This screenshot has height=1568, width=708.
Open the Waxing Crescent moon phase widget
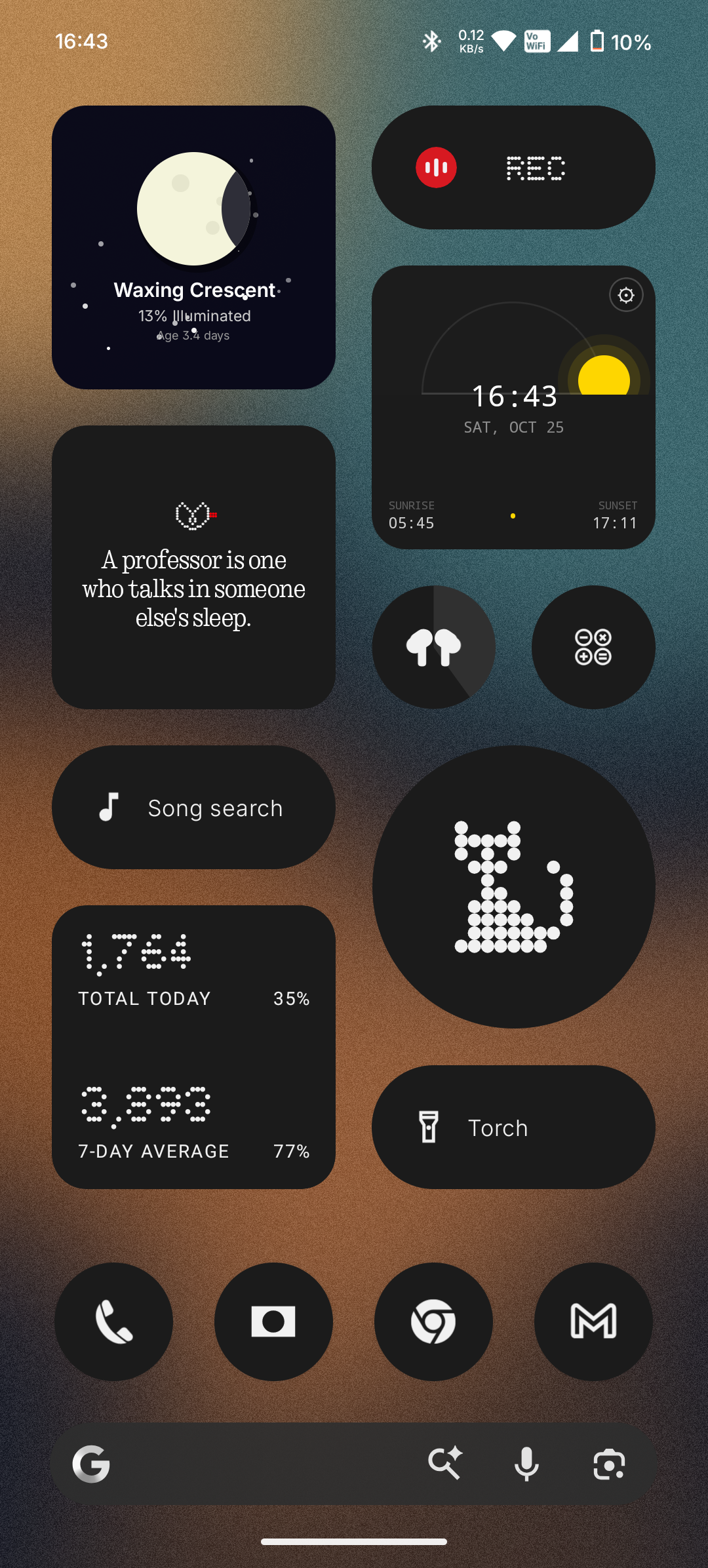193,247
